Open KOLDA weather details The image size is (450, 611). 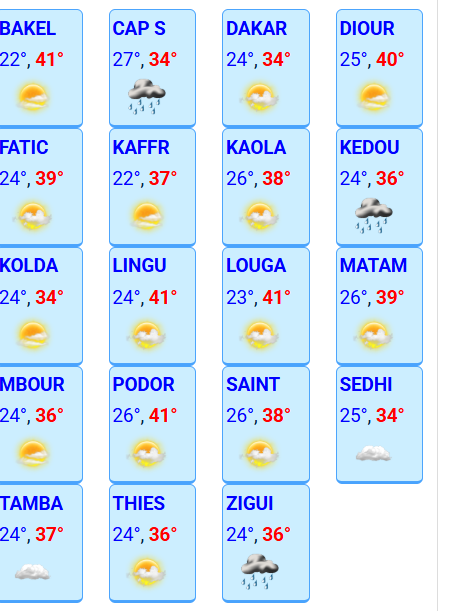click(41, 306)
